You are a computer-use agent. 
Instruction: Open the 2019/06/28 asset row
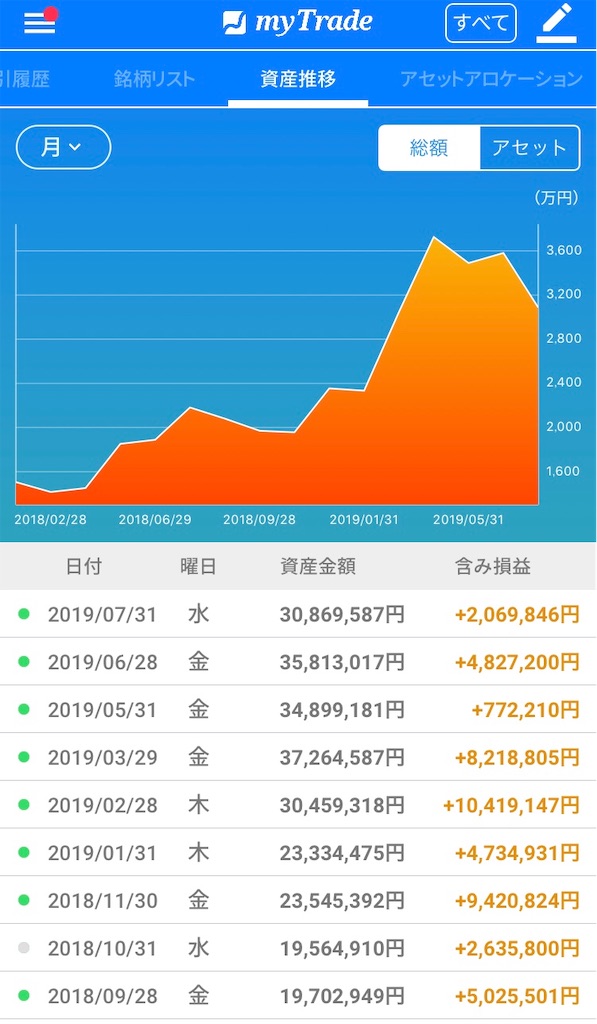(x=298, y=662)
